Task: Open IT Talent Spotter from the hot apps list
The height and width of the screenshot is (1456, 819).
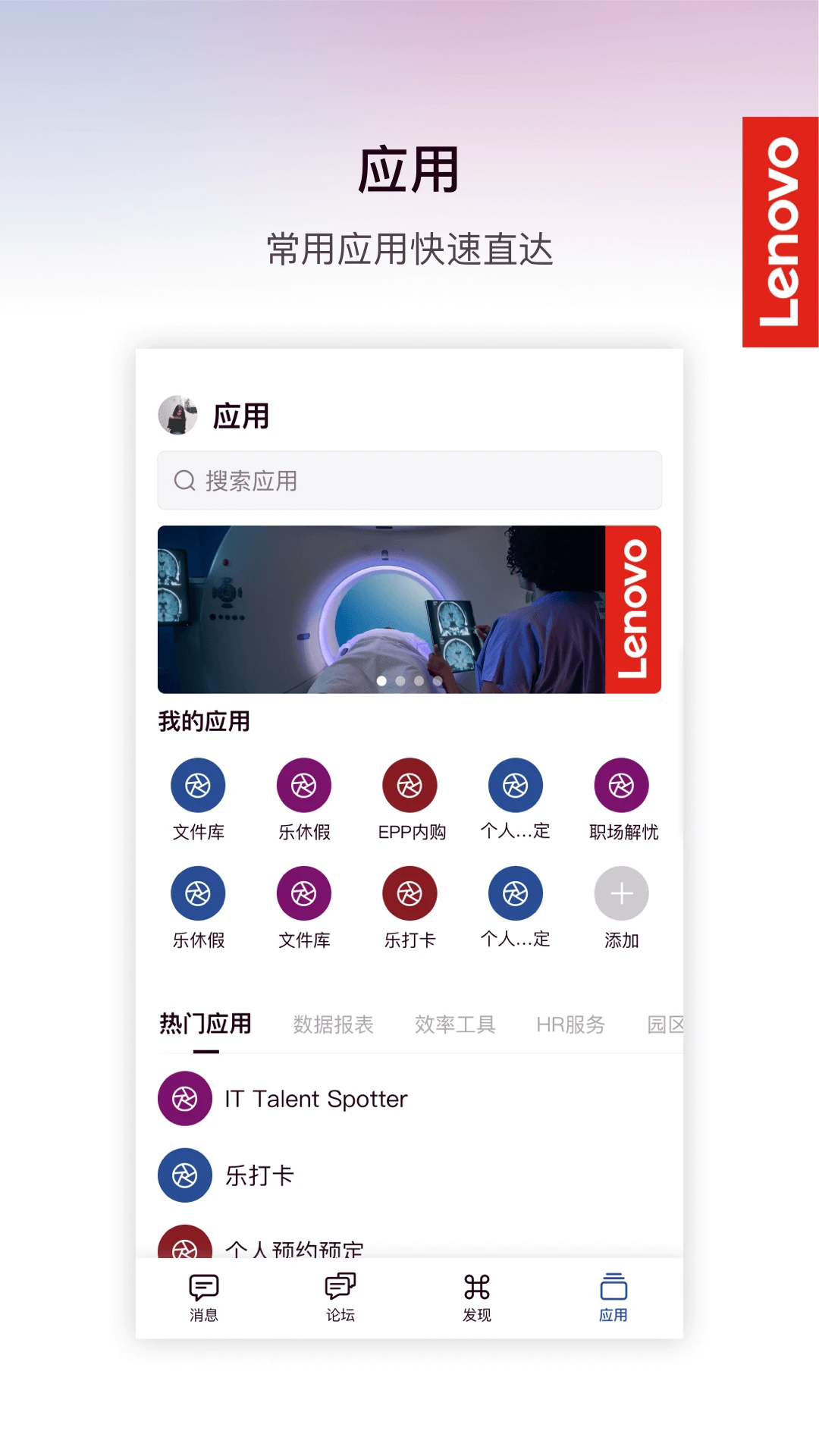Action: 316,1098
